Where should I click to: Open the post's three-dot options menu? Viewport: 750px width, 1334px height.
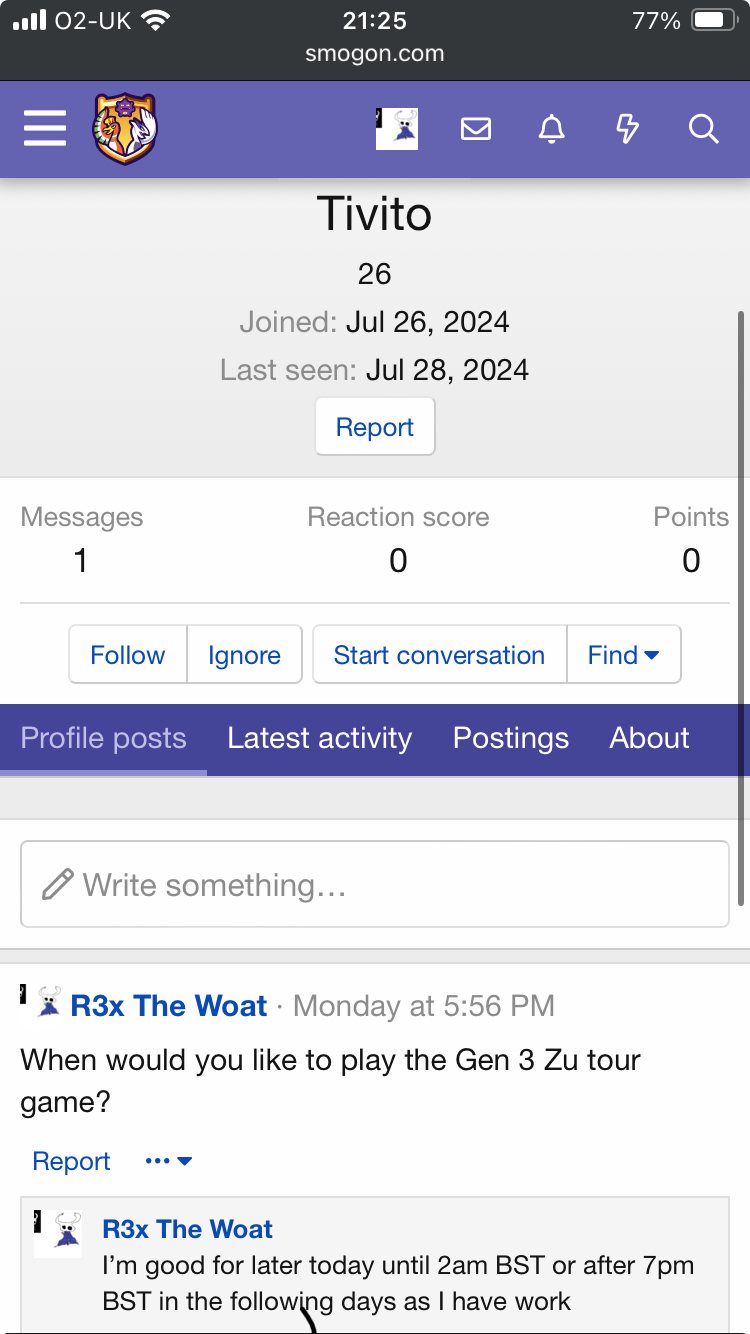[168, 1161]
